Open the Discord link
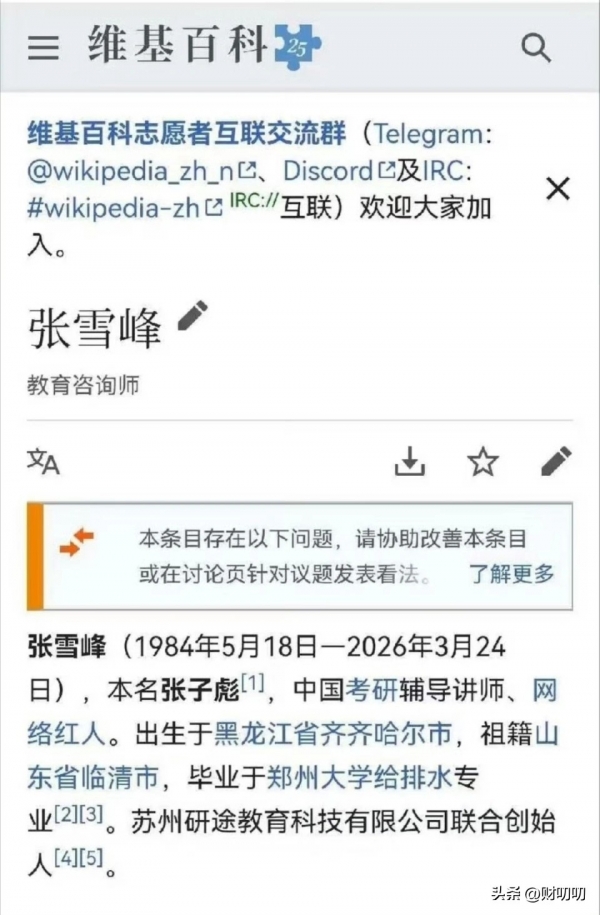This screenshot has width=600, height=915. (330, 171)
